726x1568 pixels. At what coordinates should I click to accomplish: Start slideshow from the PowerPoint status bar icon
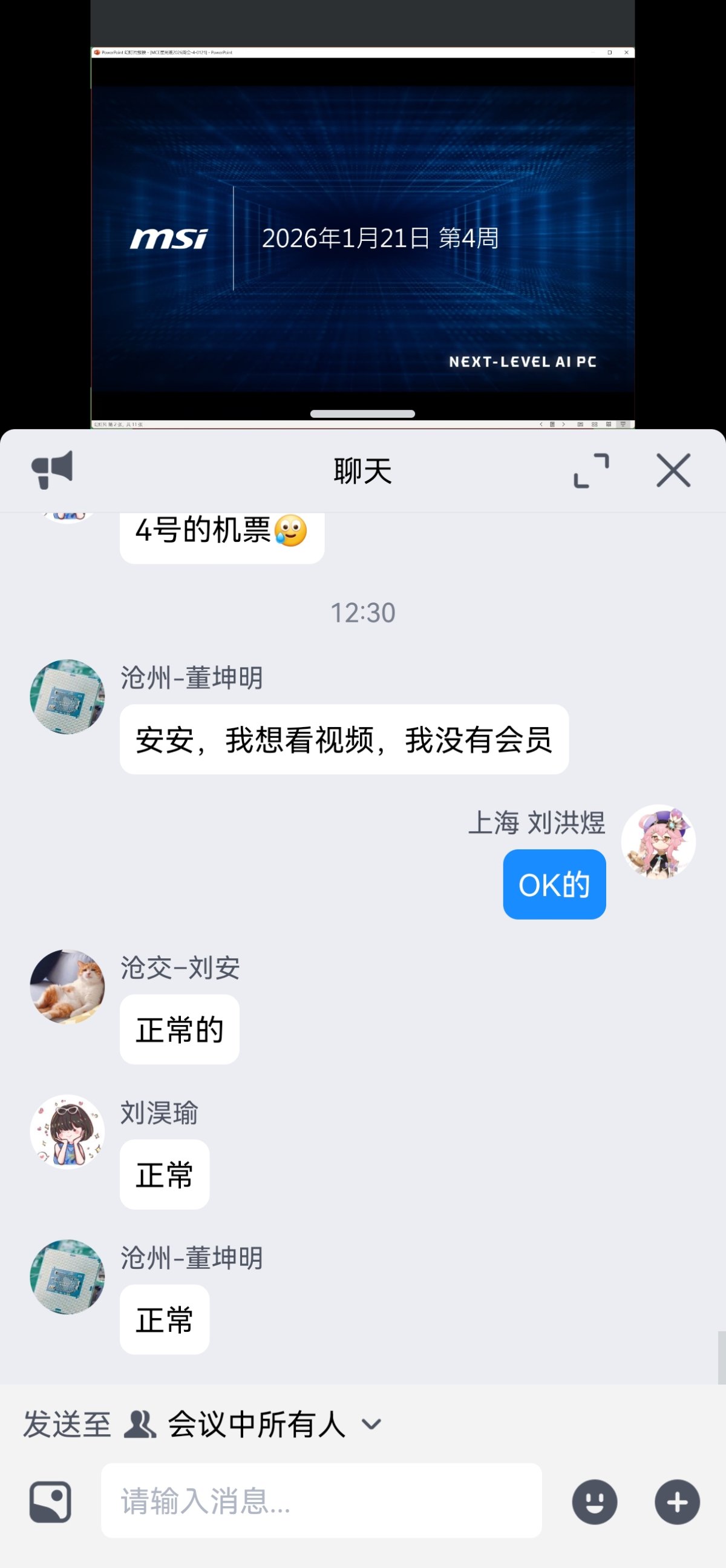tap(624, 425)
